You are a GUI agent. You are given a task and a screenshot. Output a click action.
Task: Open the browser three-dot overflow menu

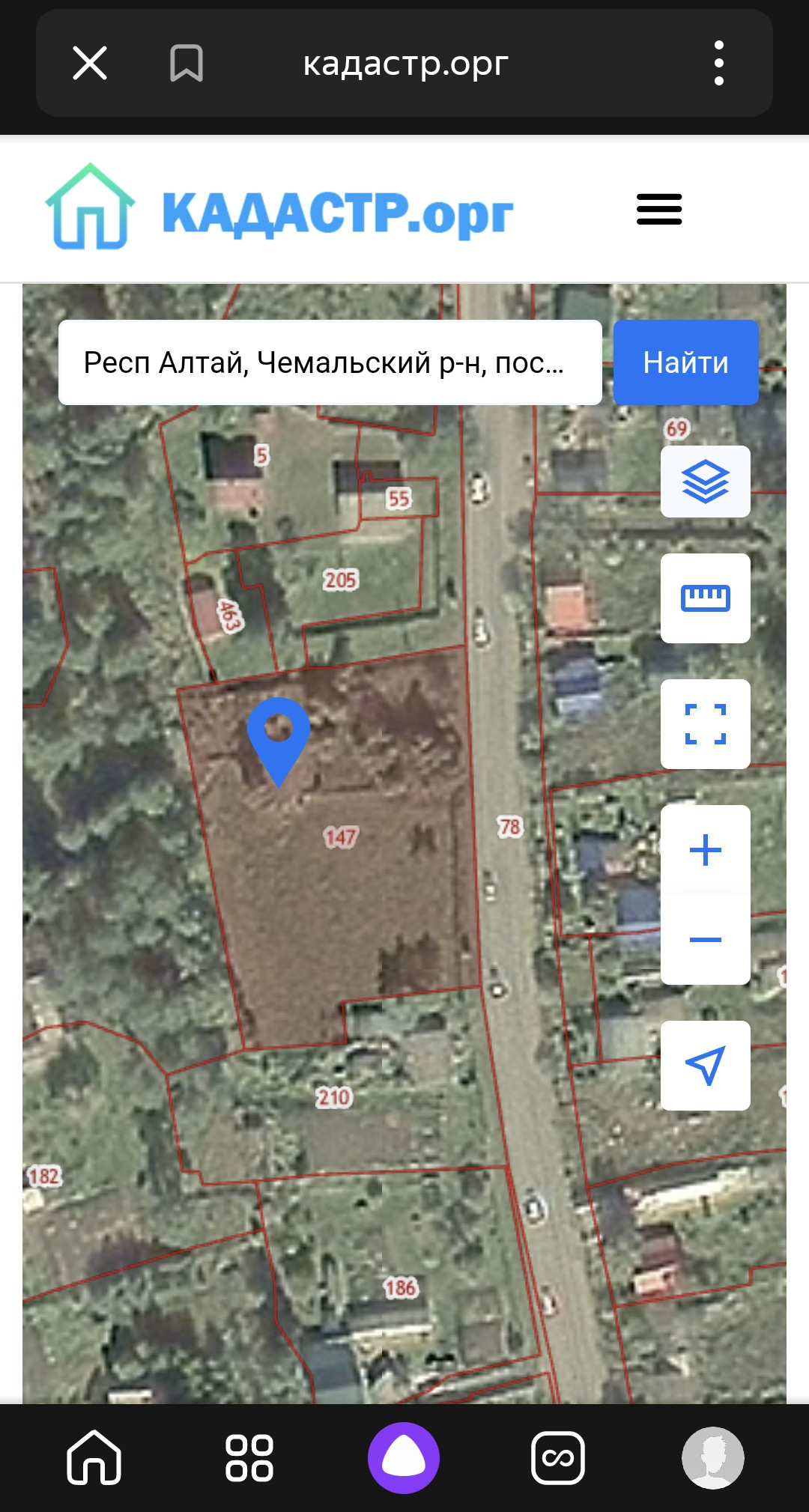pos(719,63)
